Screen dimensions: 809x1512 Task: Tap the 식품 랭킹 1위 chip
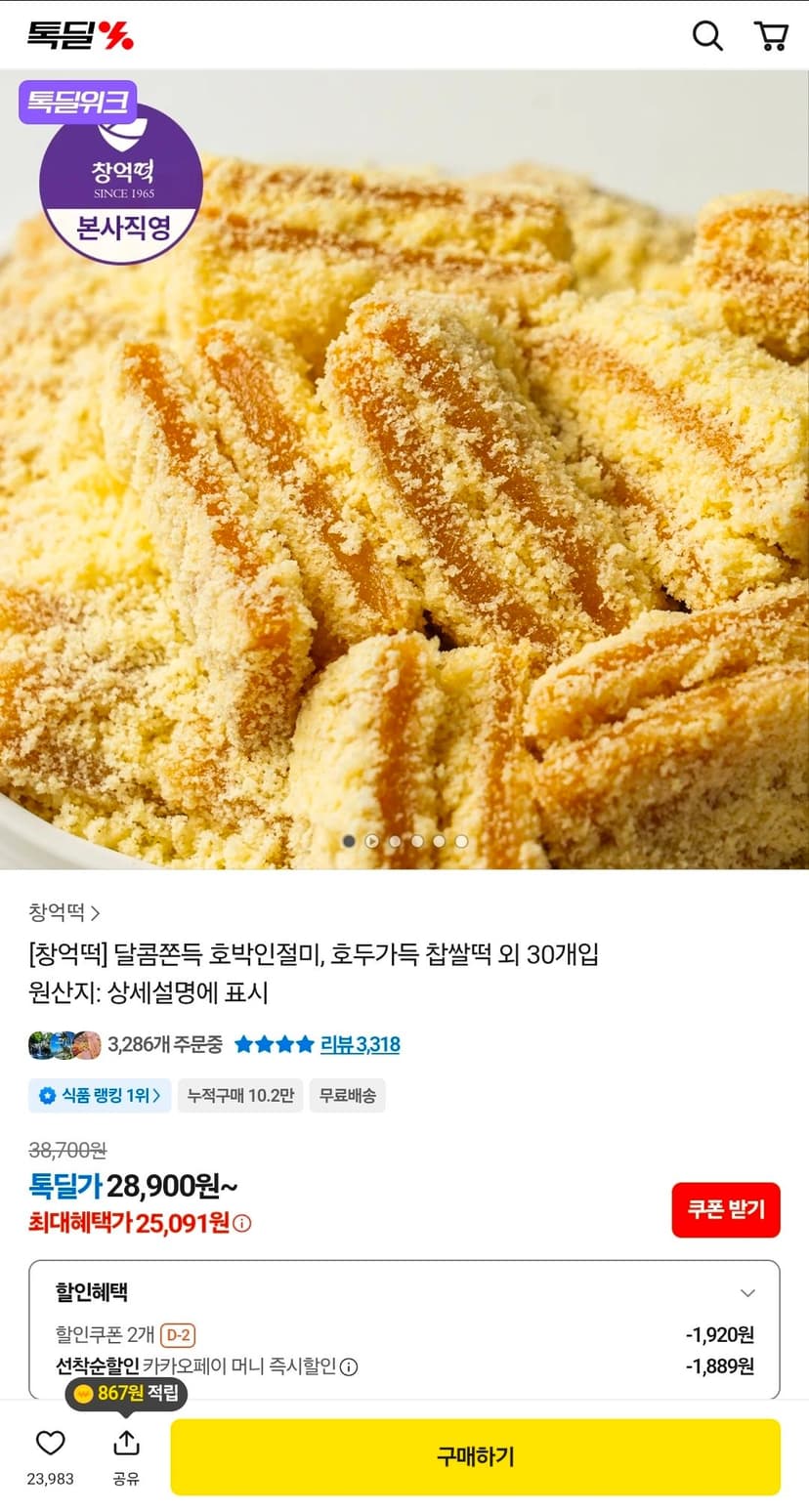100,1096
